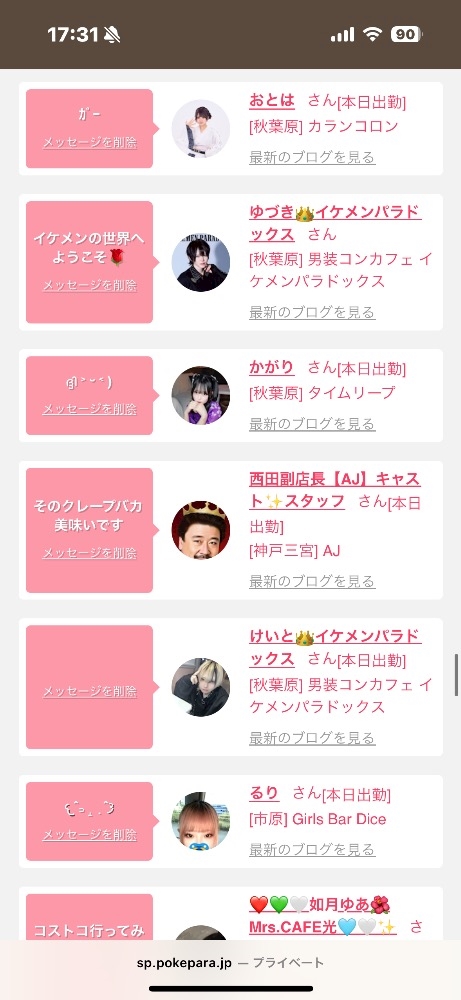Open けいと イケメンパラドックス profile link
The width and height of the screenshot is (461, 1000).
point(335,647)
